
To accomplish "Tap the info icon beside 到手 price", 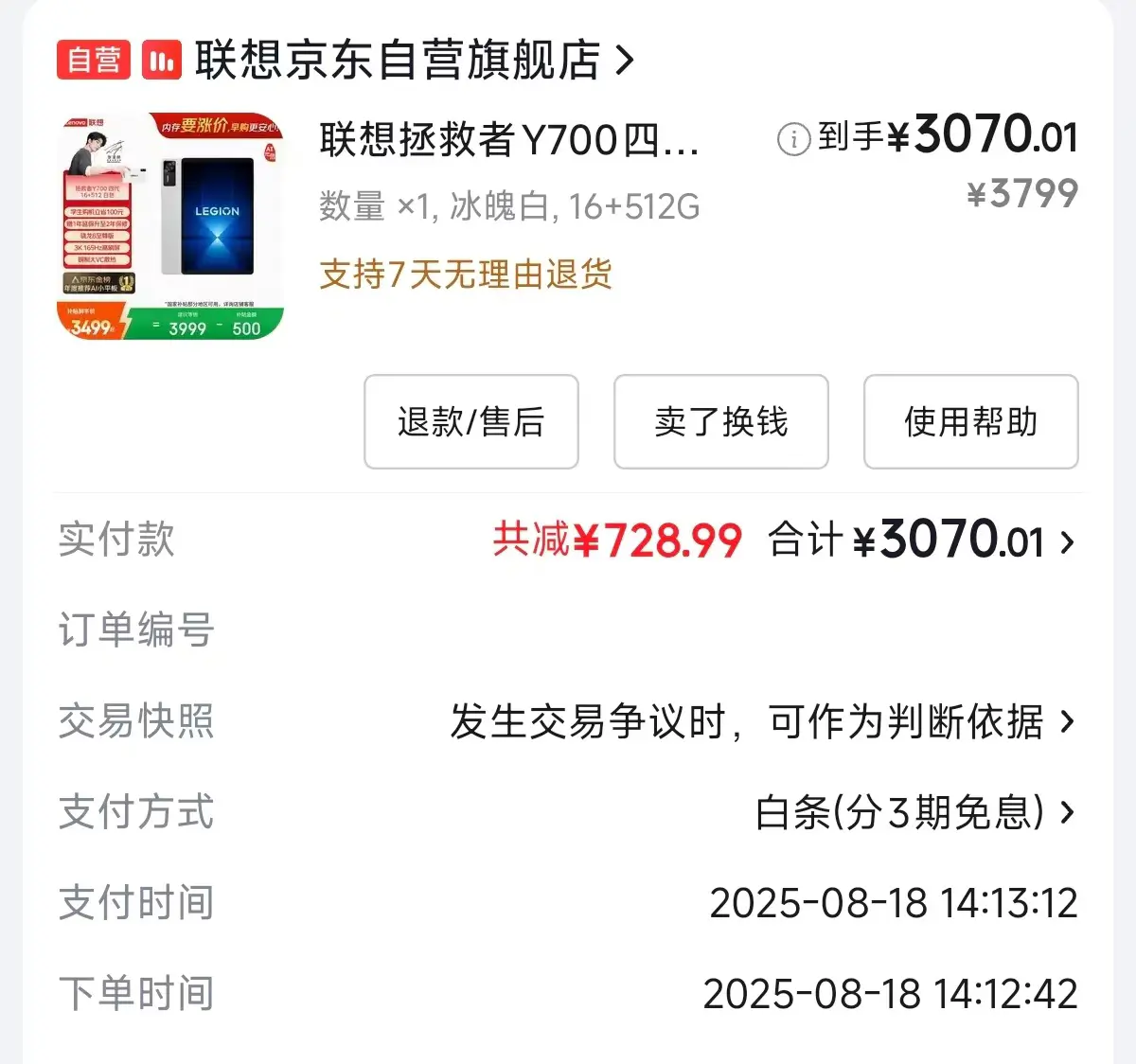I will [793, 139].
